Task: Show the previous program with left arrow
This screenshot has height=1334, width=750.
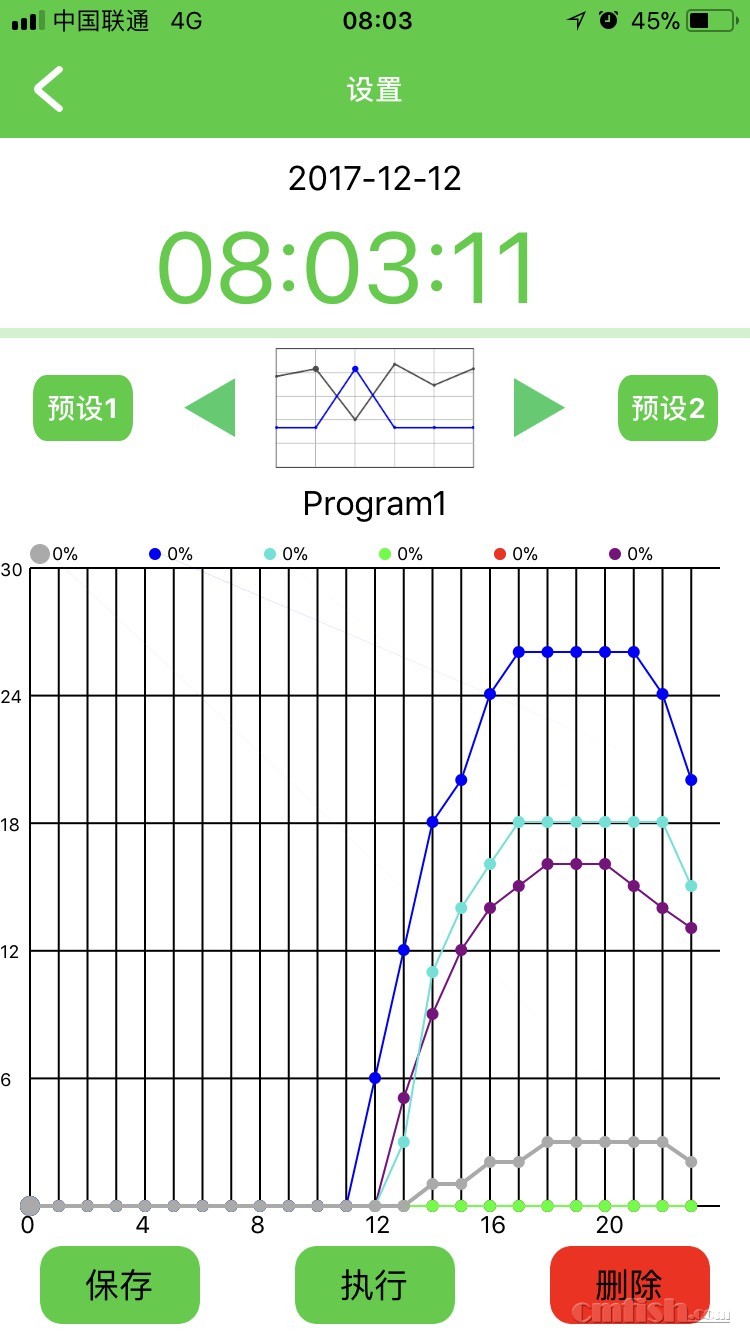Action: click(211, 408)
